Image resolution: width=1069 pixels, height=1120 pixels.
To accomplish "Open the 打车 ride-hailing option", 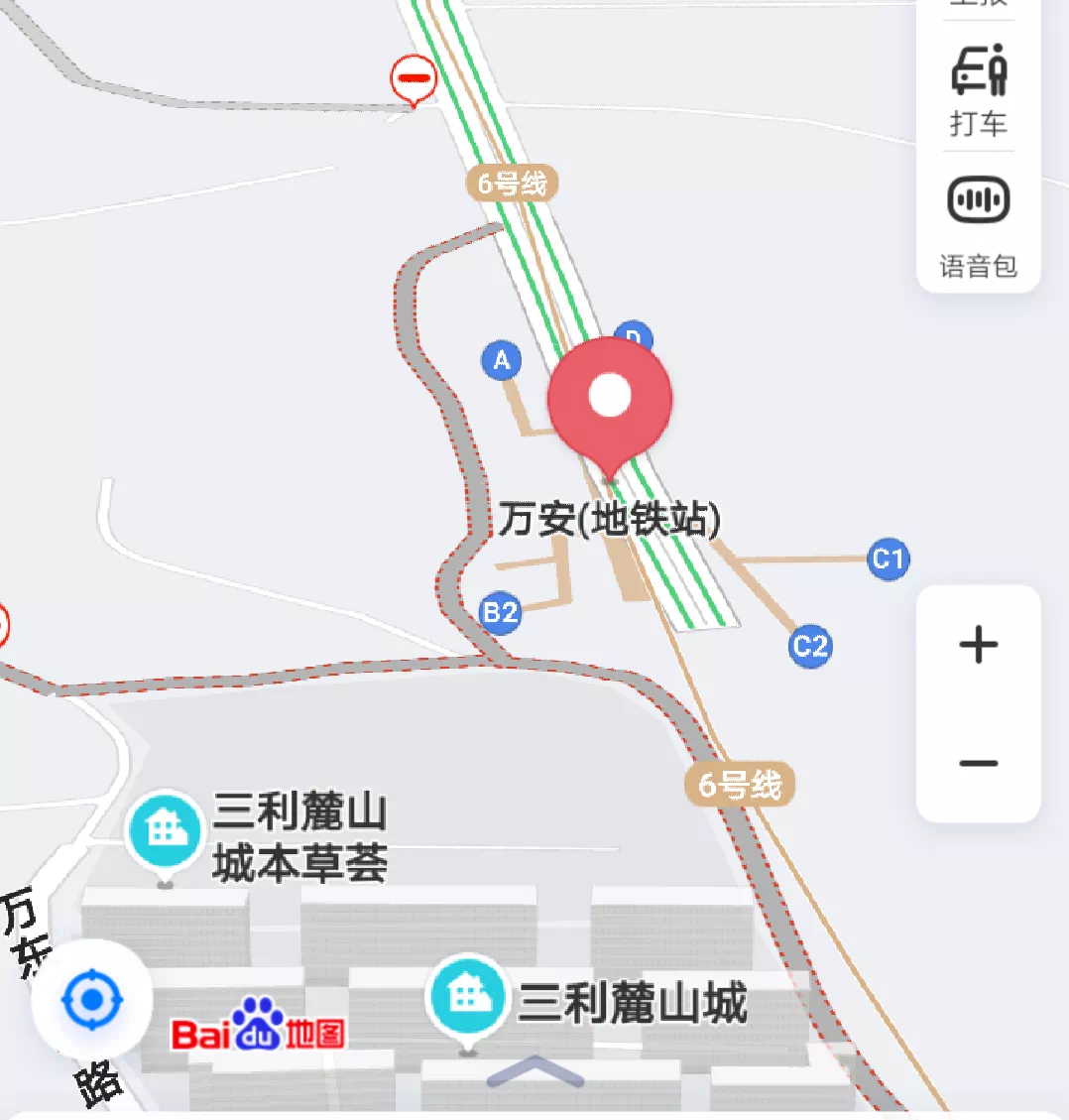I will click(x=979, y=89).
